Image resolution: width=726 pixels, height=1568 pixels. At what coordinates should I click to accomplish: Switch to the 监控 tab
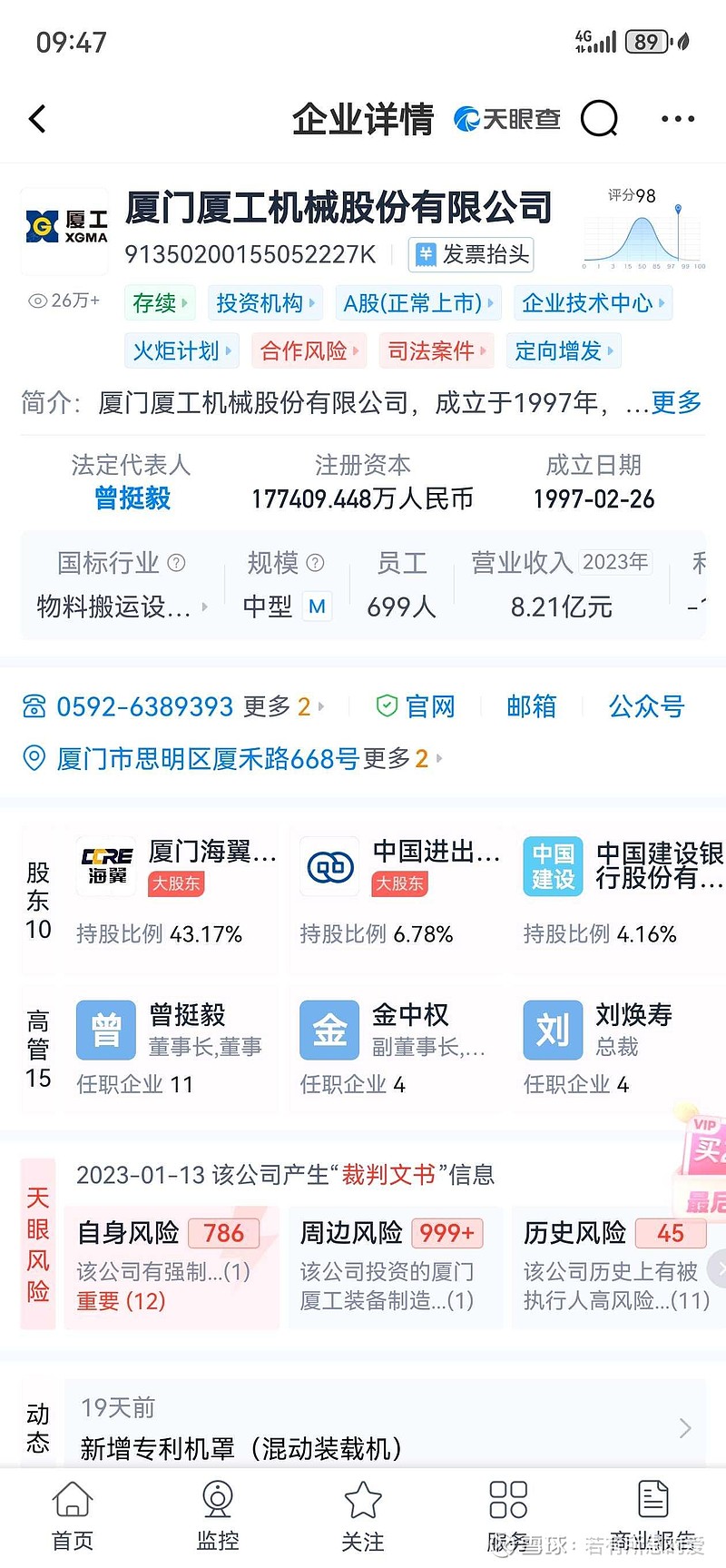tap(218, 1517)
